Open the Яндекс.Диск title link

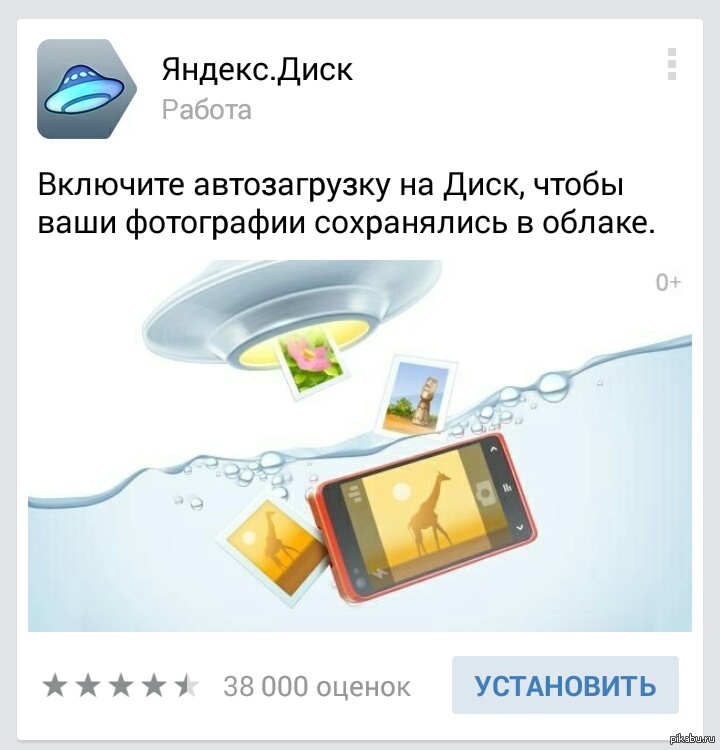pos(257,69)
